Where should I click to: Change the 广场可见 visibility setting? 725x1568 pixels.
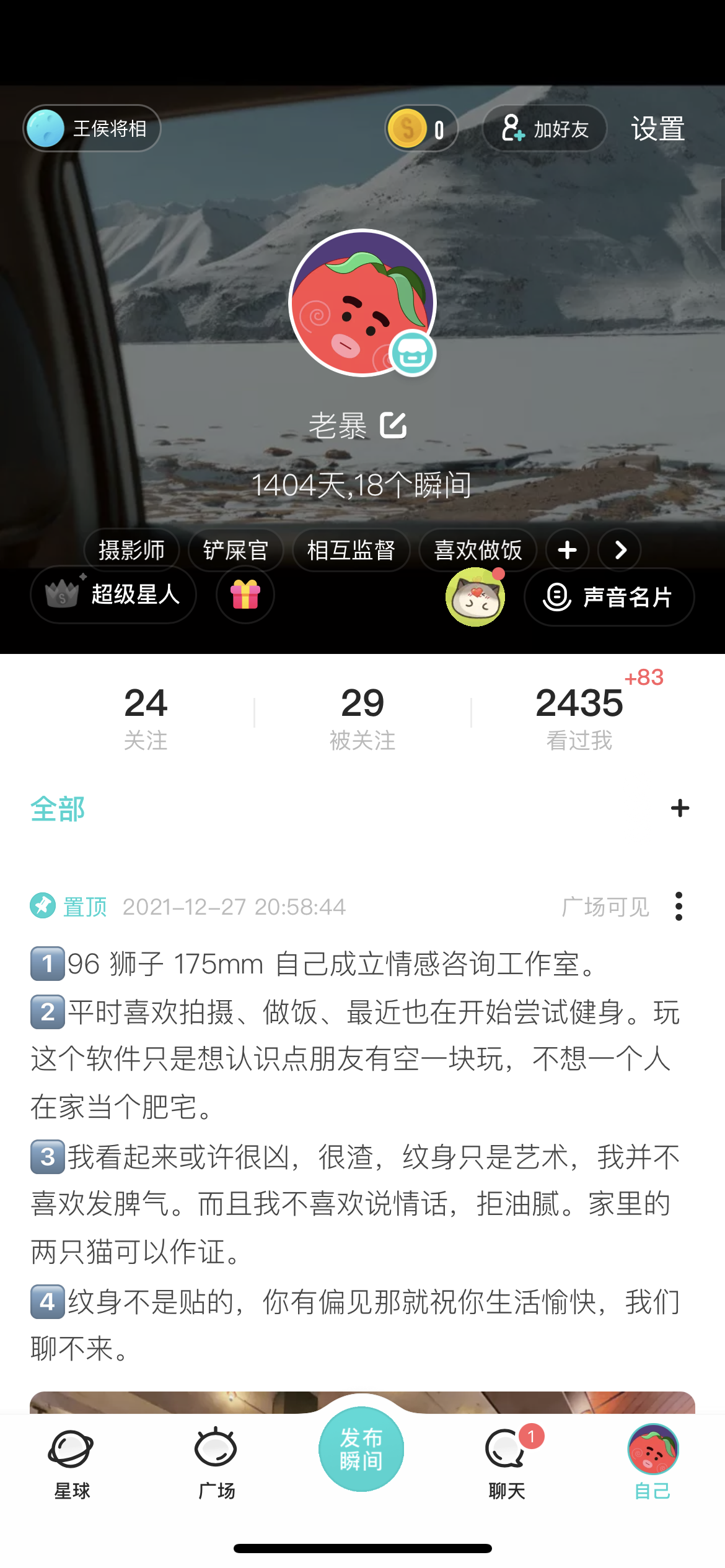point(605,906)
